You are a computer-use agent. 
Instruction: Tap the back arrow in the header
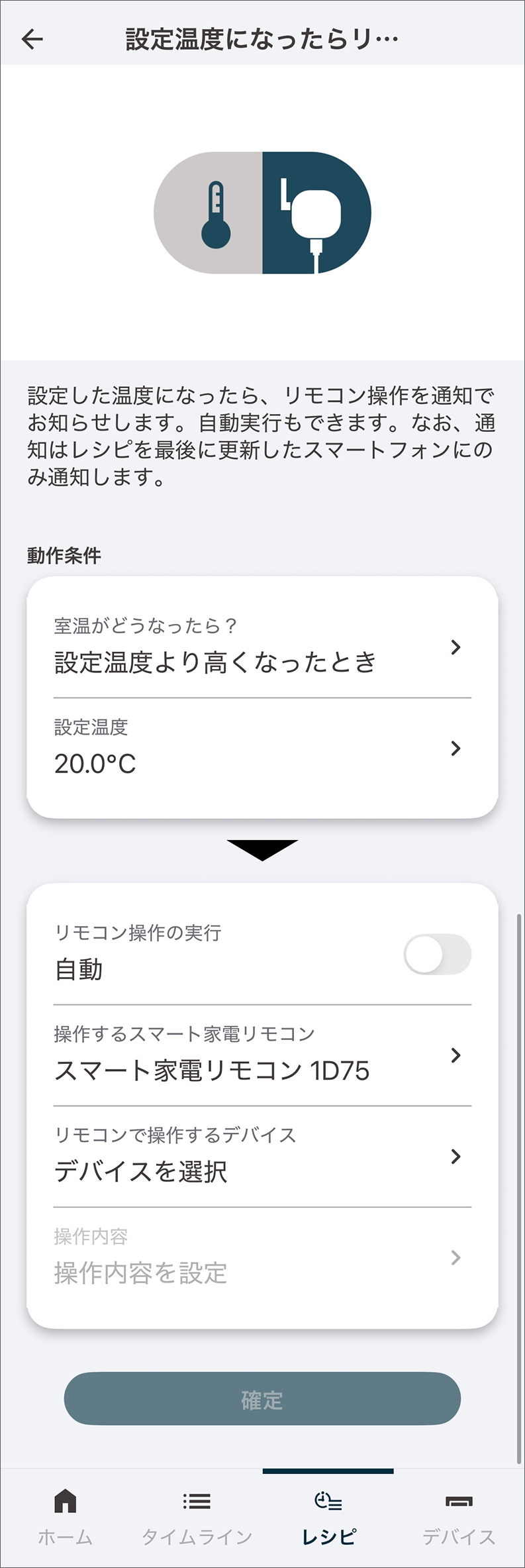(32, 38)
